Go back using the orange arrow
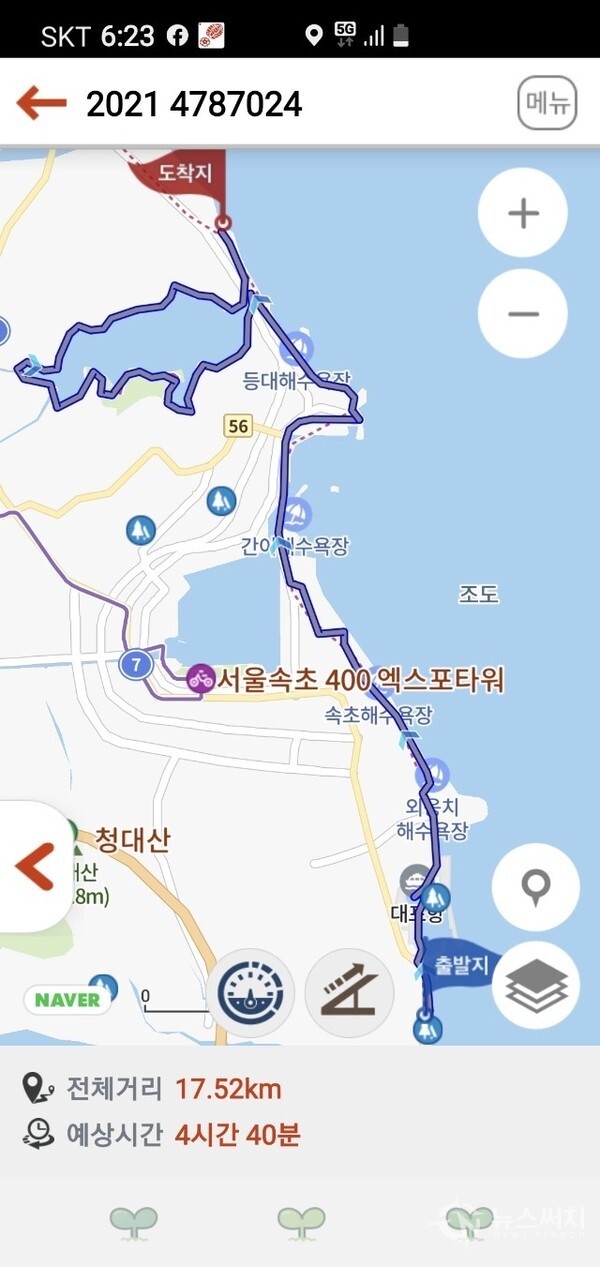This screenshot has height=1267, width=600. pos(41,103)
